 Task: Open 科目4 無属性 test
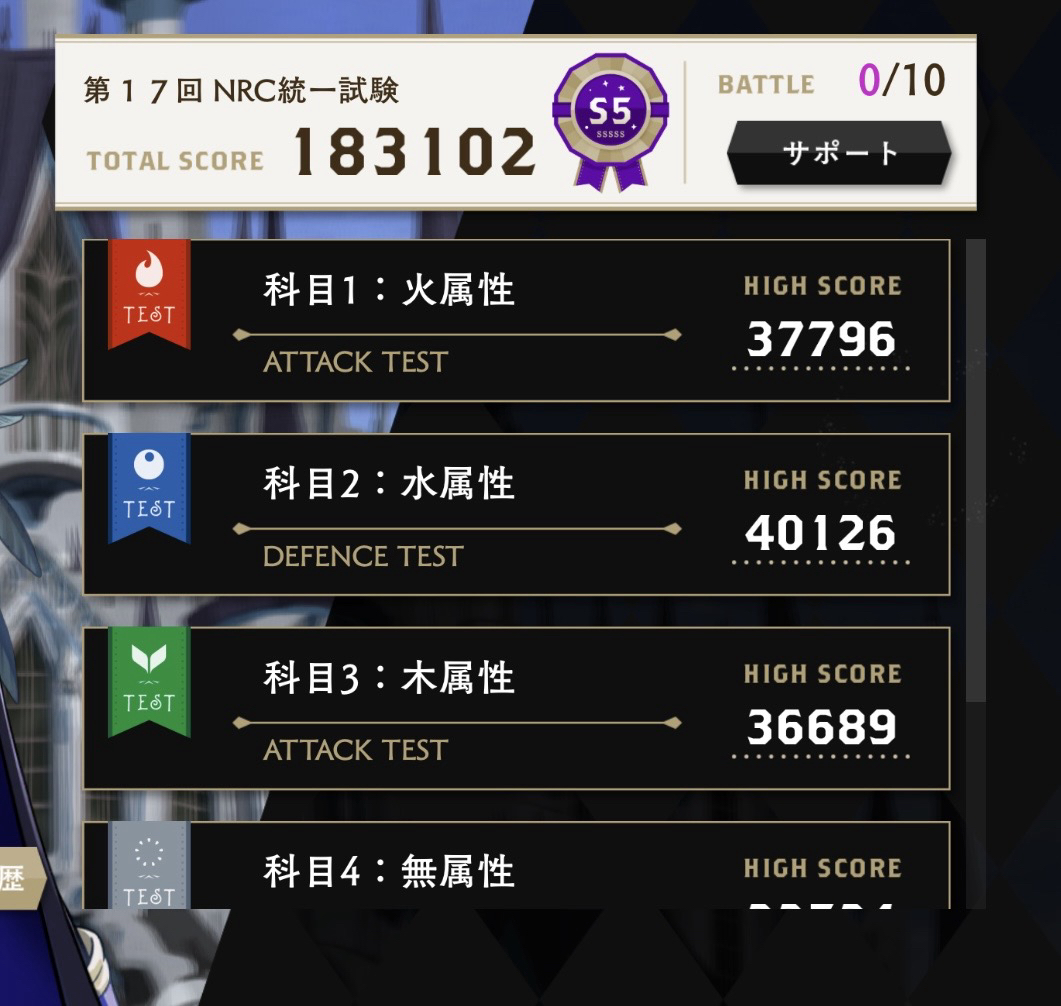515,868
